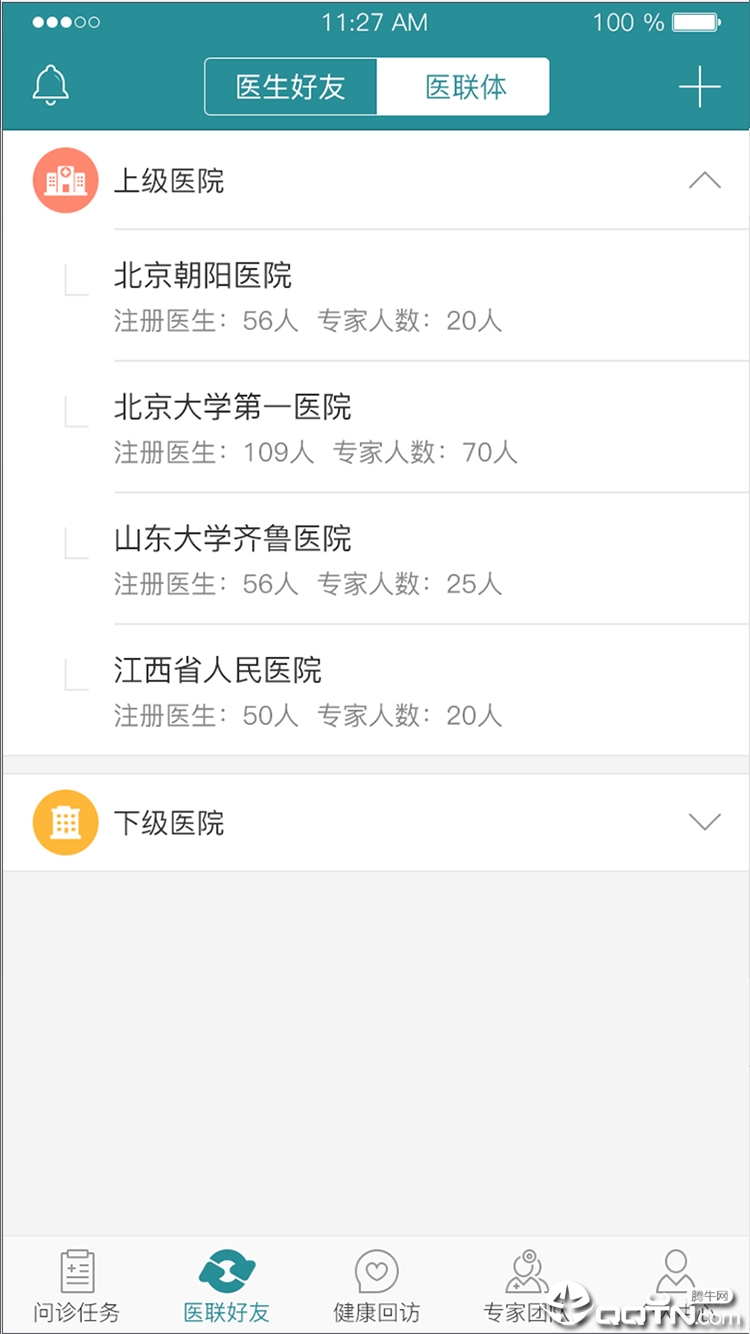Switch to the 健康回访 tab

377,1287
